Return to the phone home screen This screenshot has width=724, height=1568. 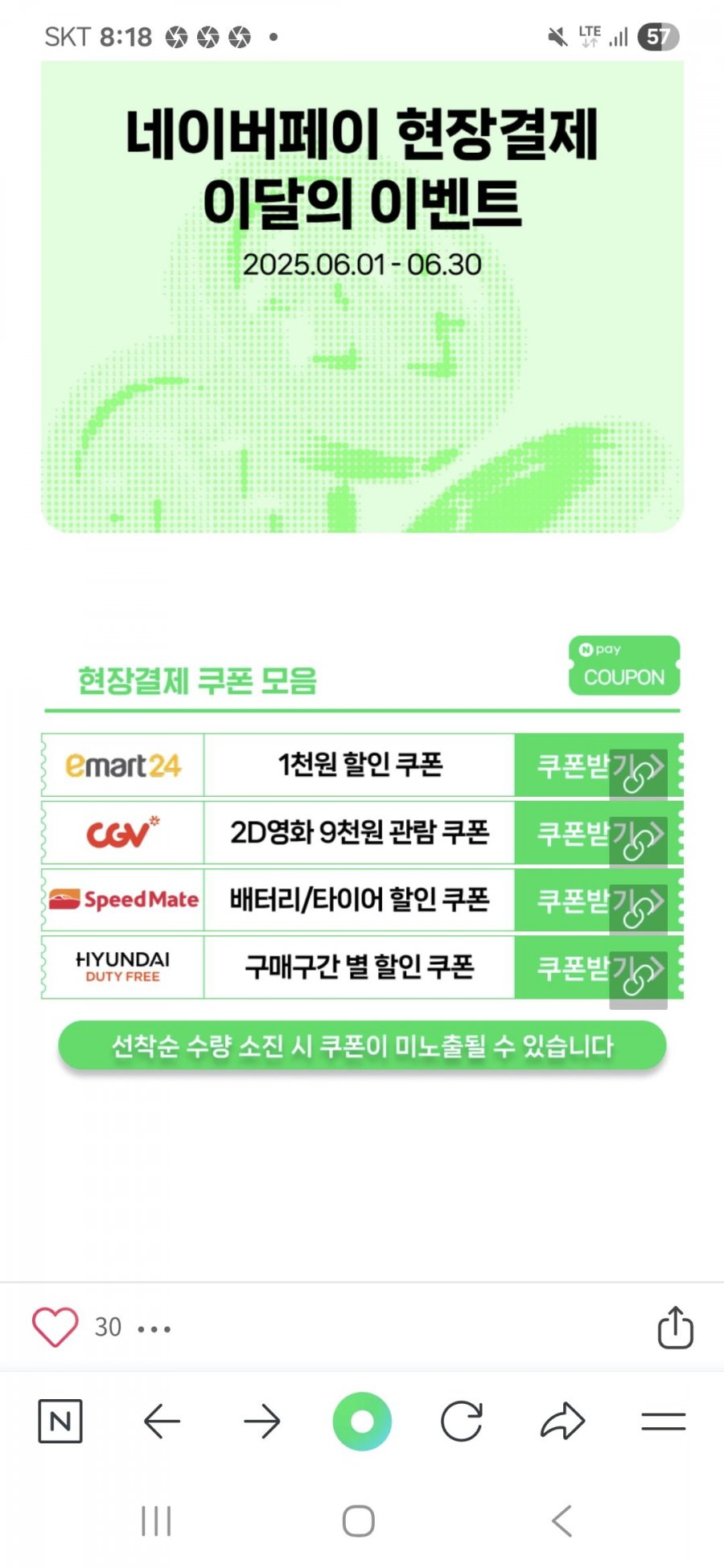359,1521
